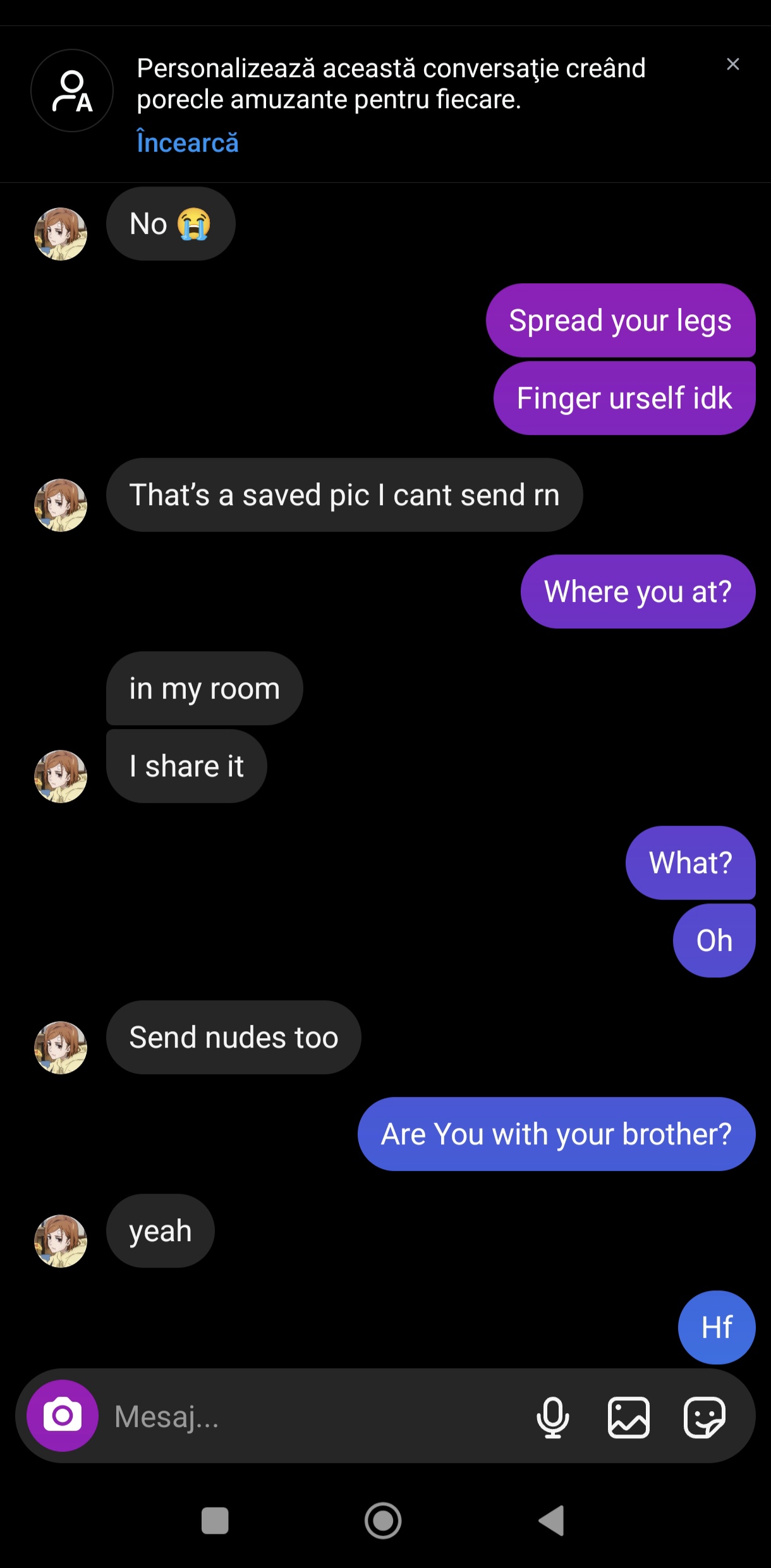
Task: Open the sticker picker
Action: click(704, 1417)
